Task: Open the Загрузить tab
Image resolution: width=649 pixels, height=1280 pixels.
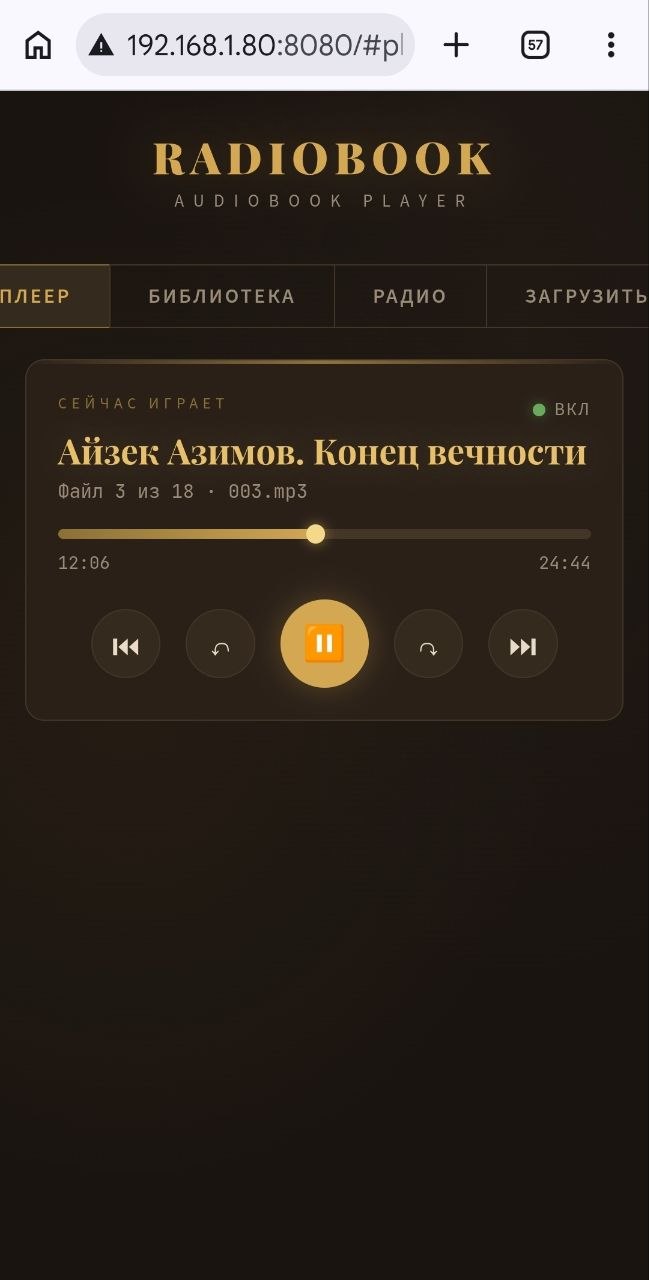Action: (x=580, y=296)
